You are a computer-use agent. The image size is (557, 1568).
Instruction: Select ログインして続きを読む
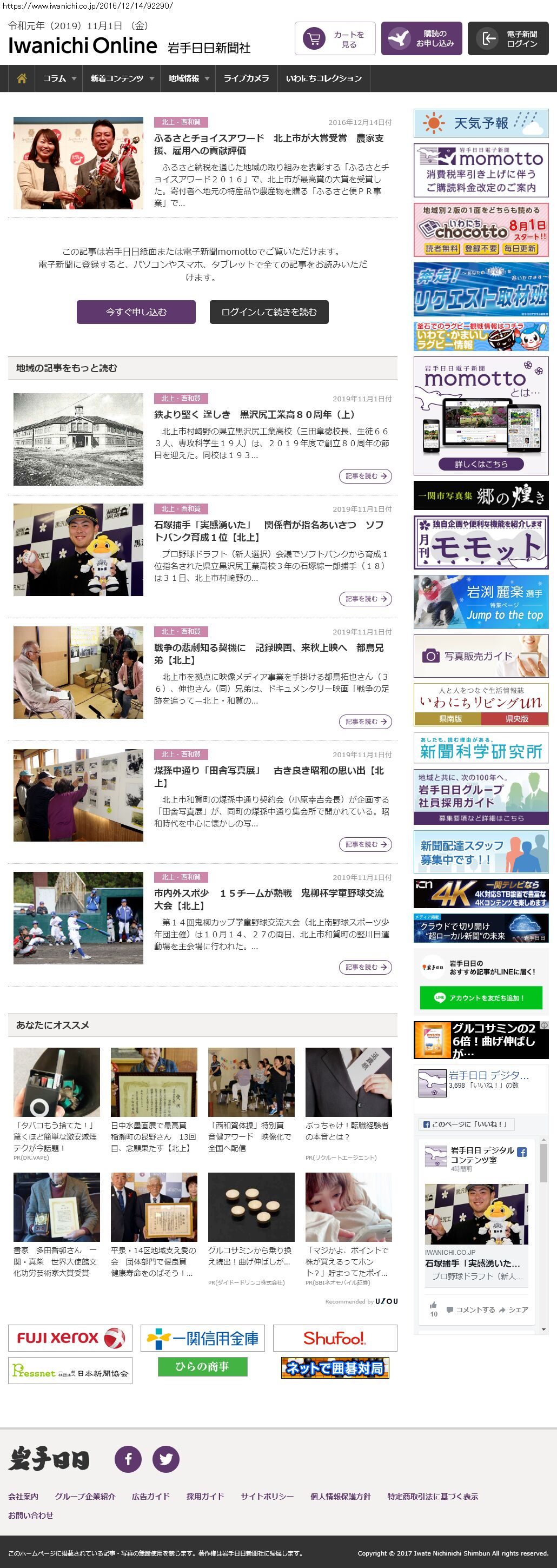[x=268, y=312]
